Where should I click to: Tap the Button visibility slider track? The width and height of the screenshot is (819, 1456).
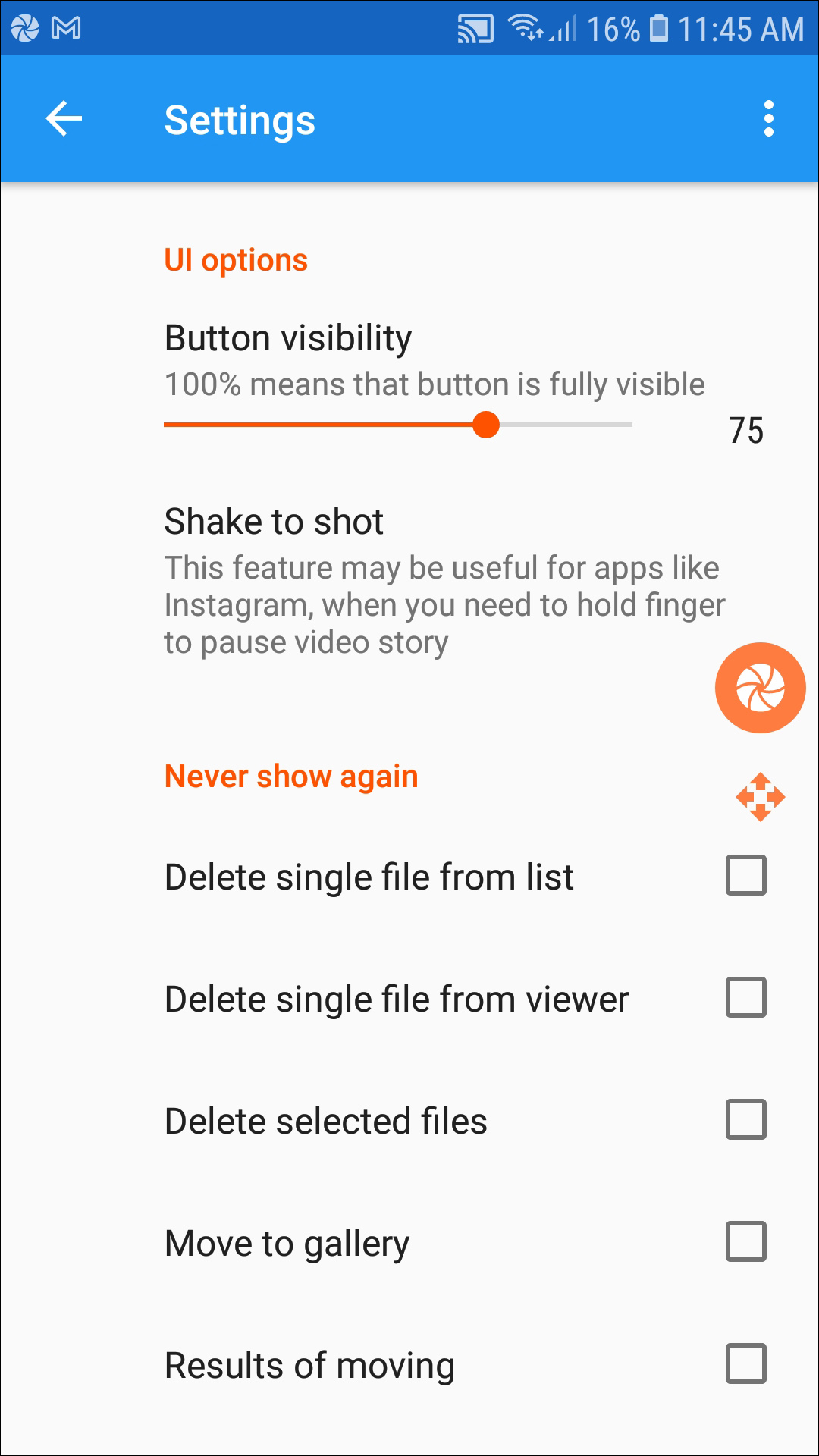(398, 425)
